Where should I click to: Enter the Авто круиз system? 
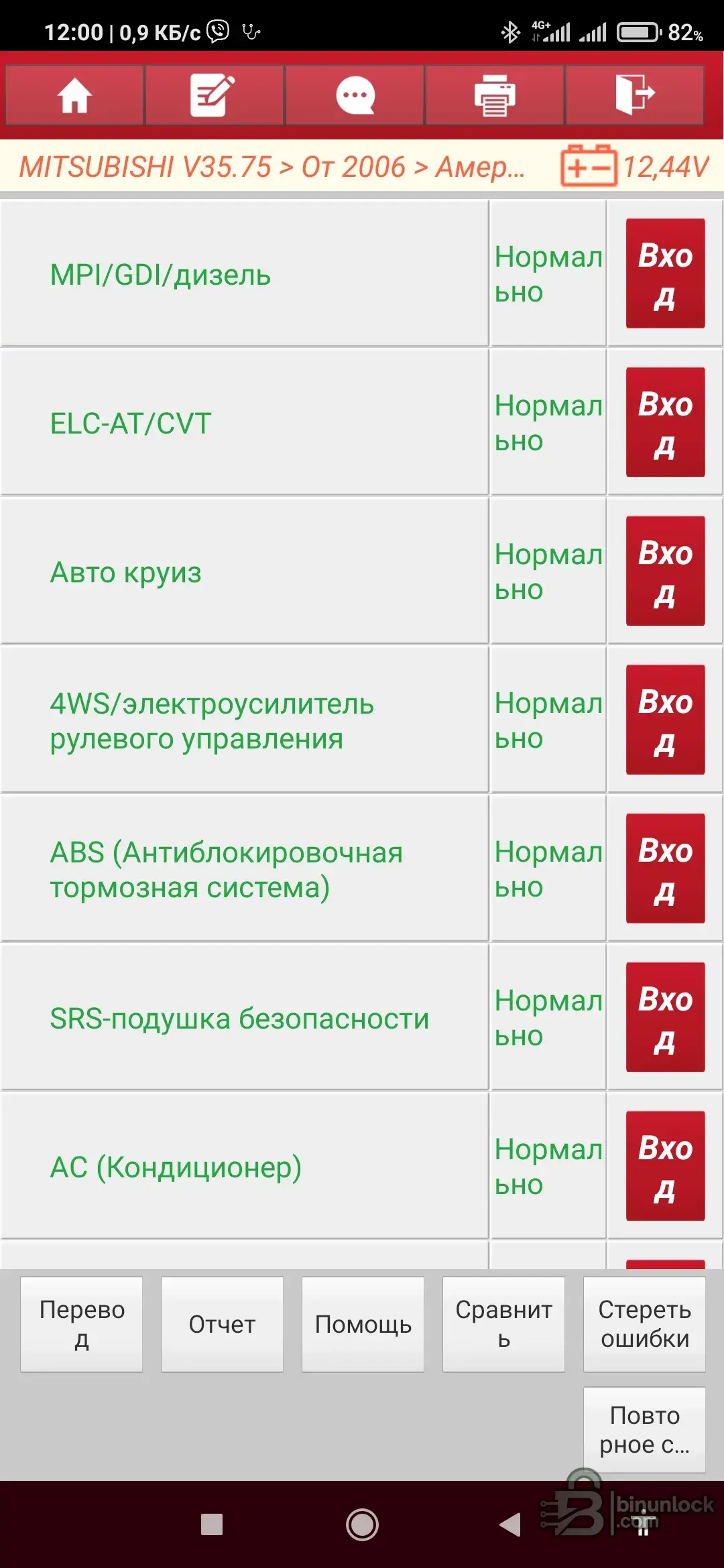(x=665, y=571)
